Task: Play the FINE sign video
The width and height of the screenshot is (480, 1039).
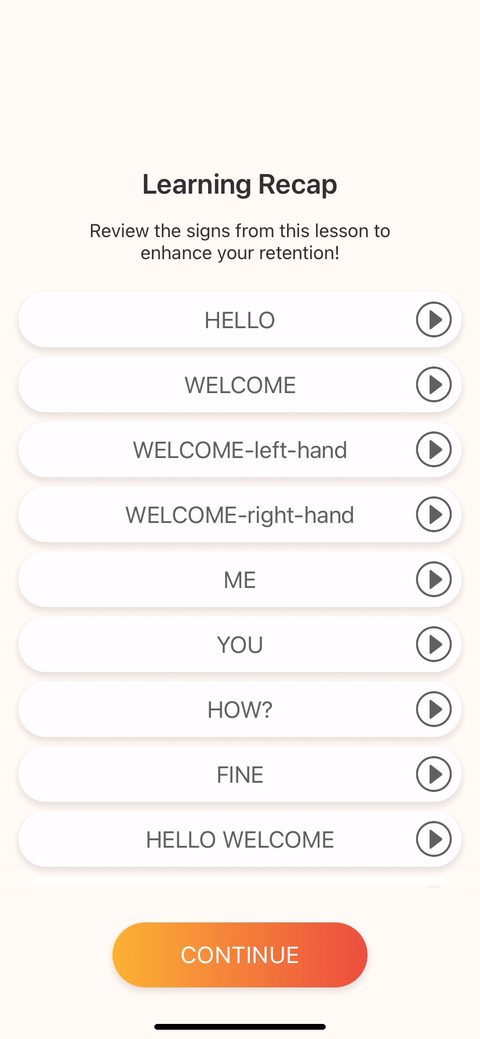Action: [434, 775]
